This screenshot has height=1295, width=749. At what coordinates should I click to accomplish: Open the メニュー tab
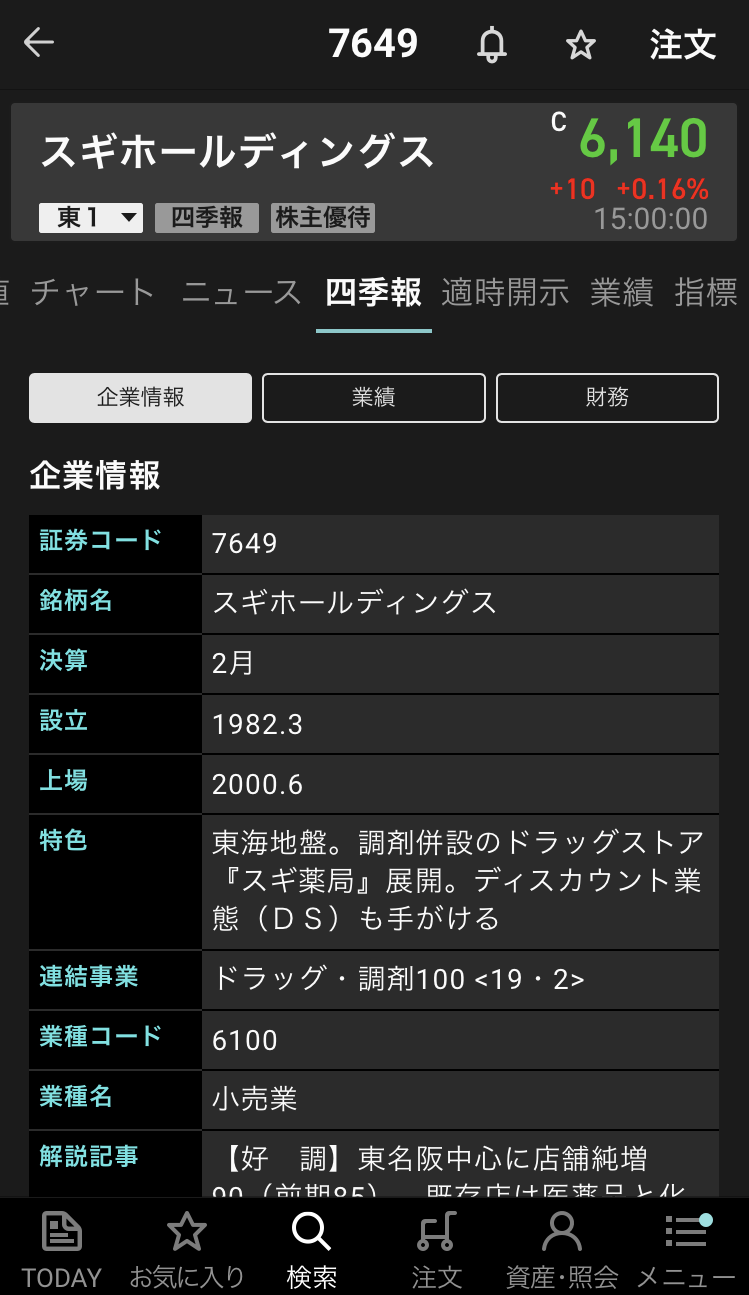pos(686,1248)
